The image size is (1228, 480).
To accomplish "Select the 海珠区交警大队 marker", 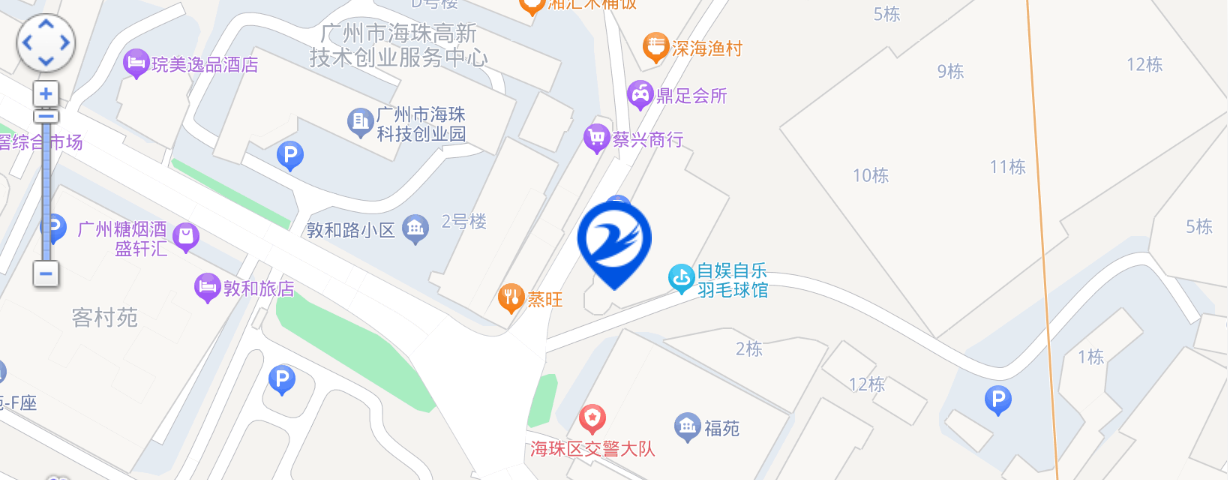I will point(593,418).
